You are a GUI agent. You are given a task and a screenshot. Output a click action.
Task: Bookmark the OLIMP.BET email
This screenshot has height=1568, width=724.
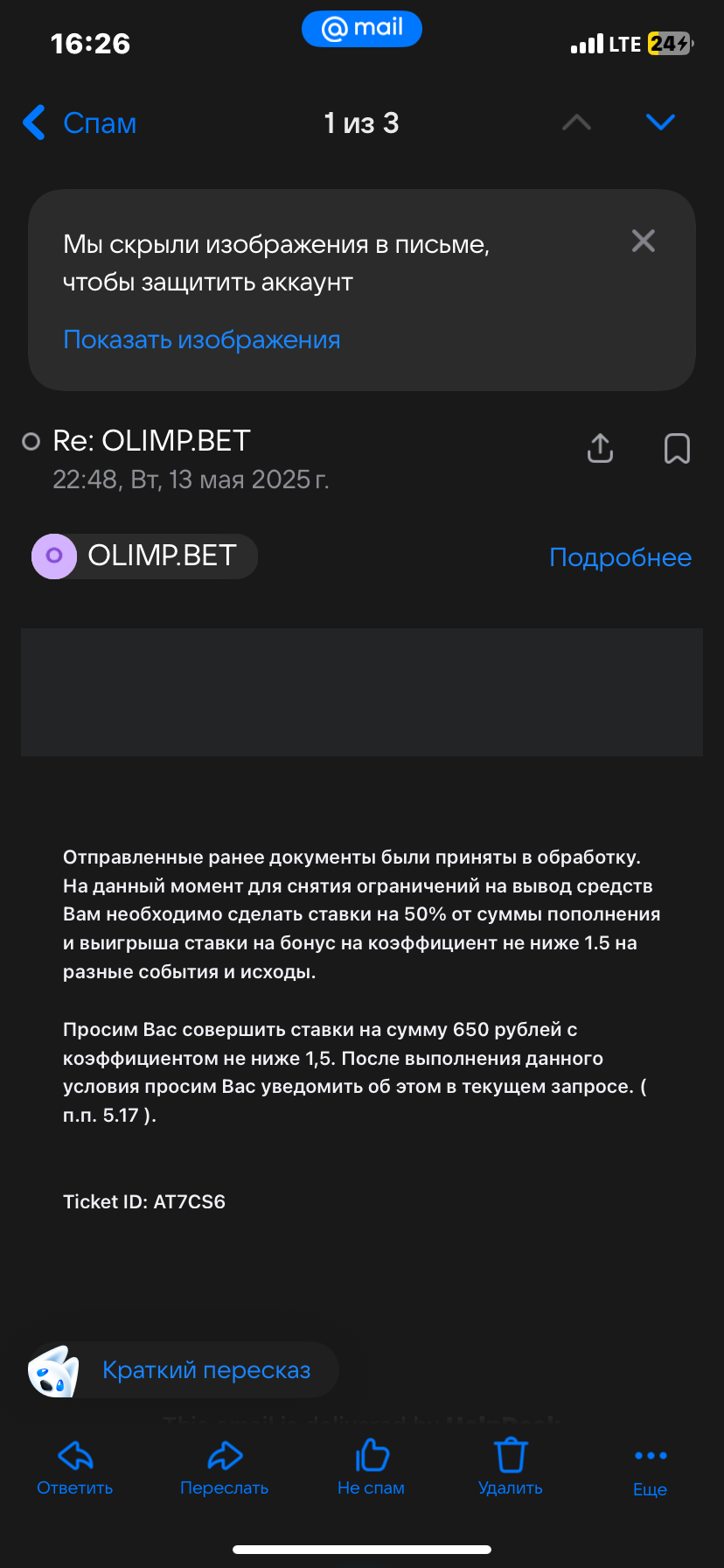[677, 449]
